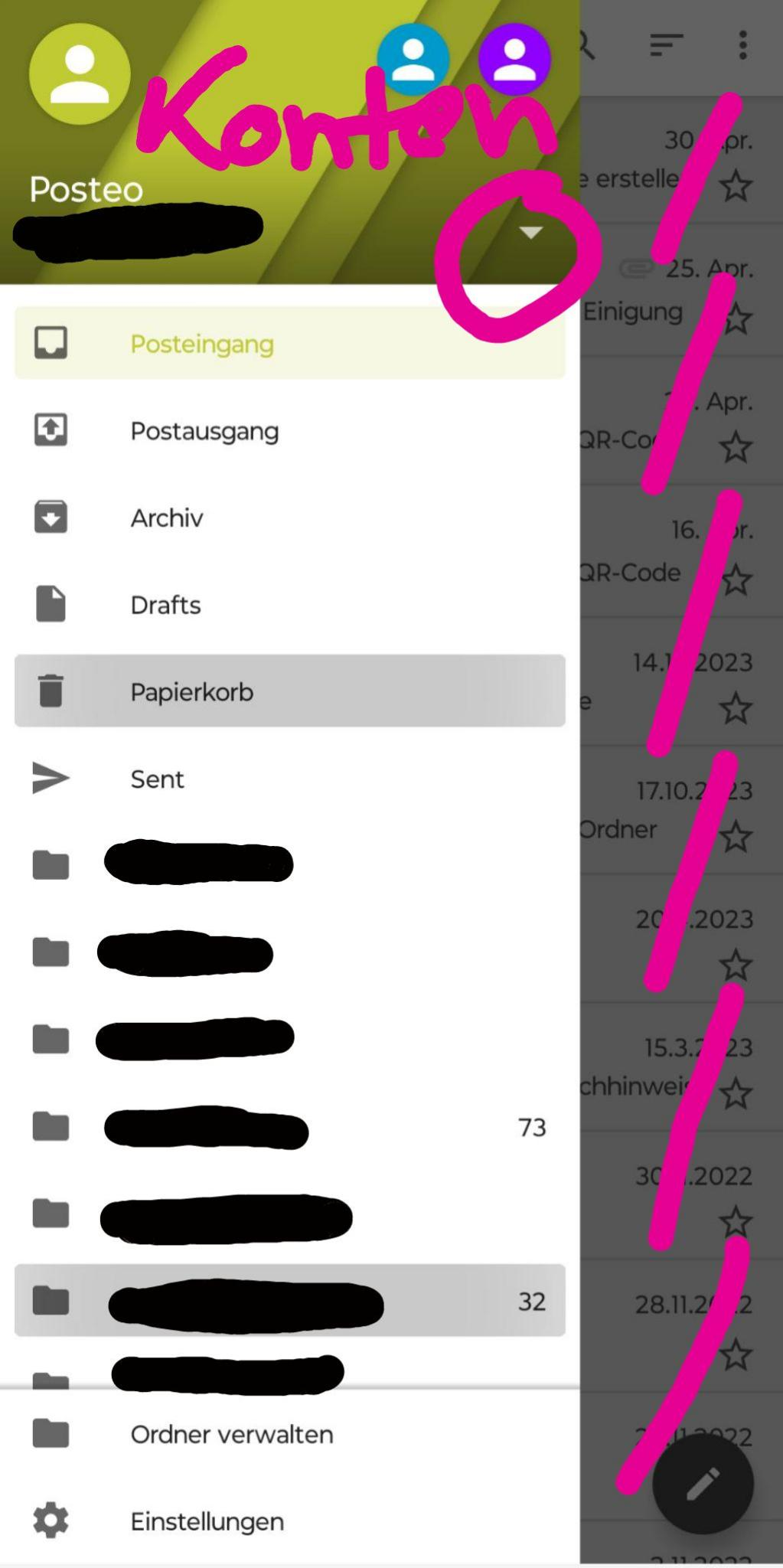Open the overflow menu
783x1568 pixels.
742,45
